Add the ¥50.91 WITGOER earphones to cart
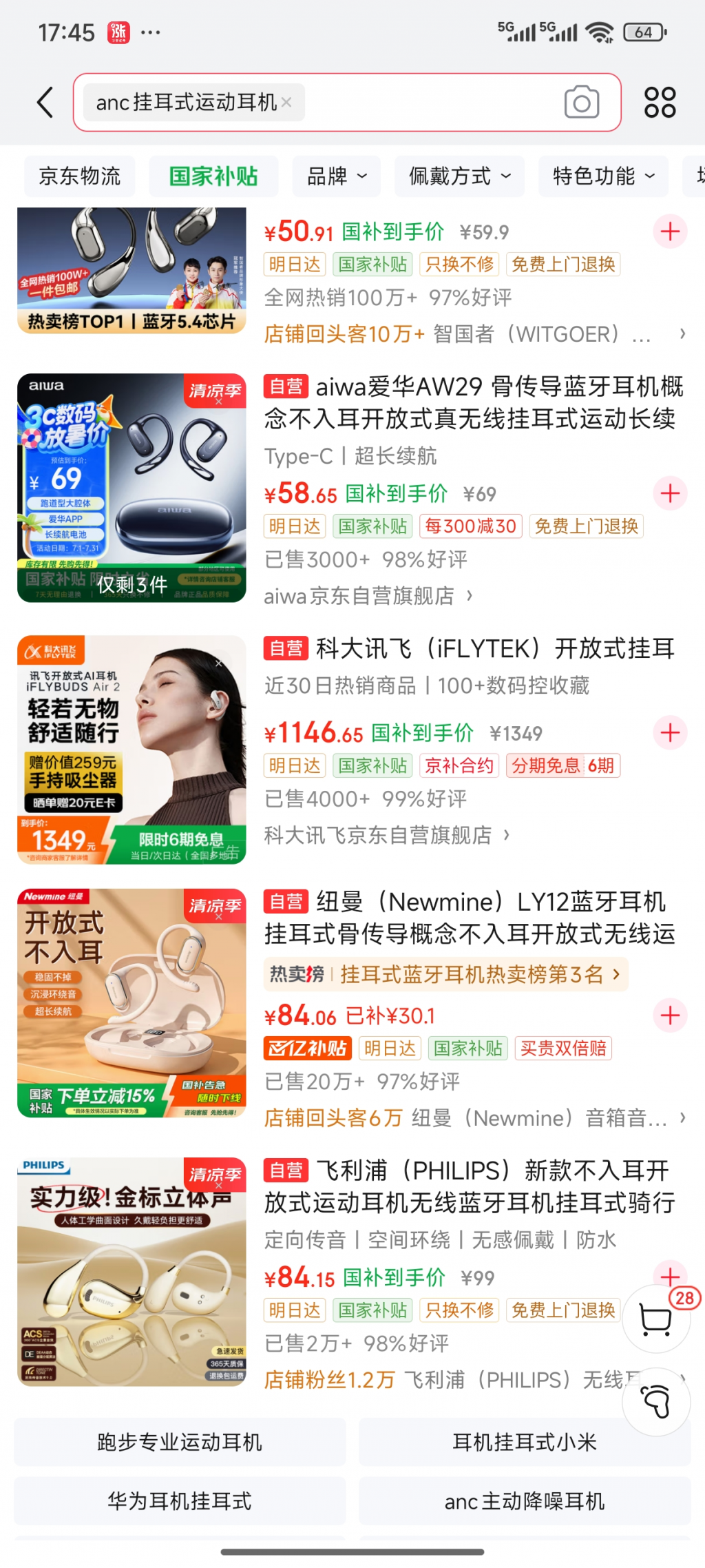The image size is (705, 1568). click(x=670, y=231)
